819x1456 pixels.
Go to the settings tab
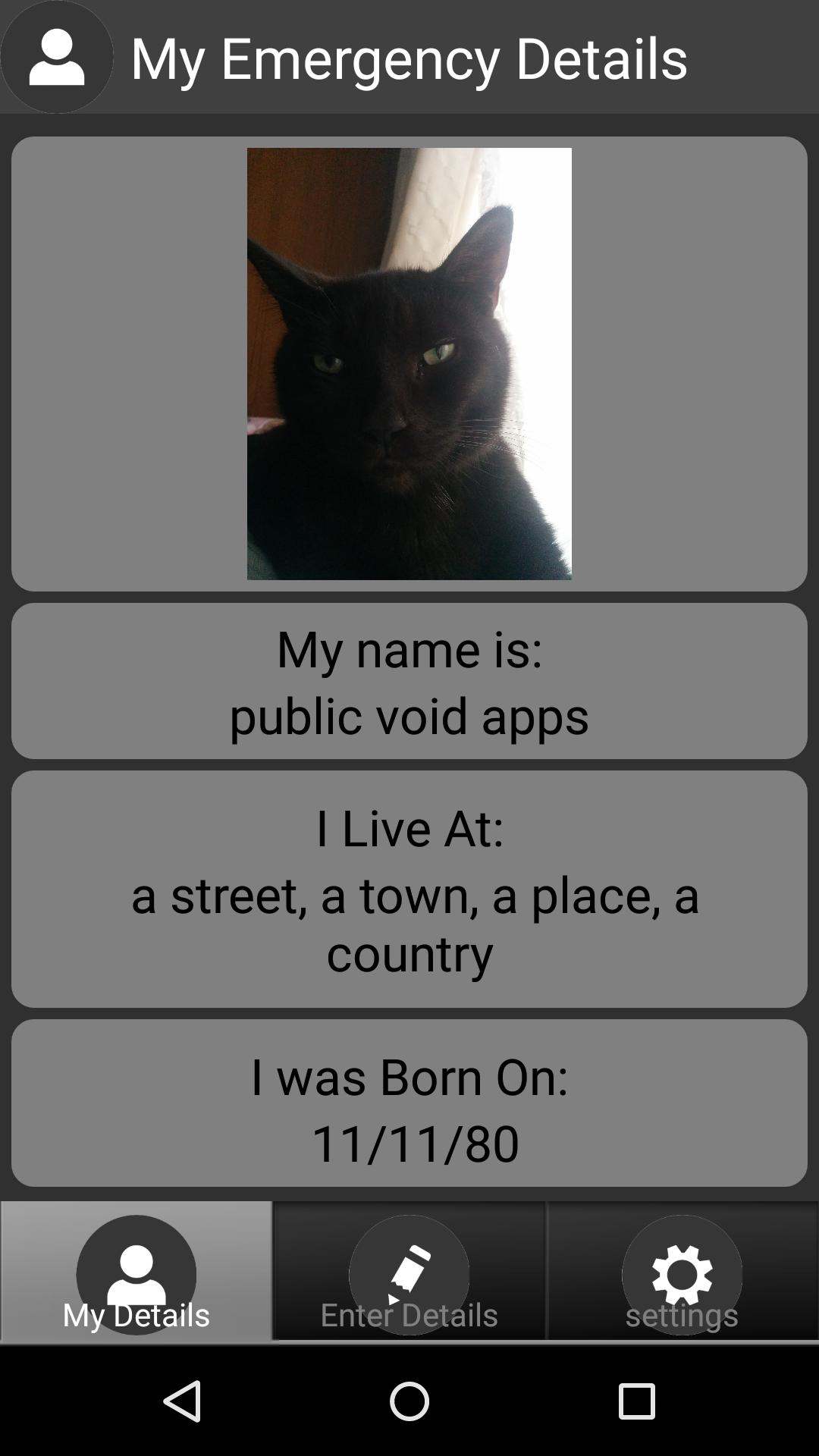(682, 1272)
